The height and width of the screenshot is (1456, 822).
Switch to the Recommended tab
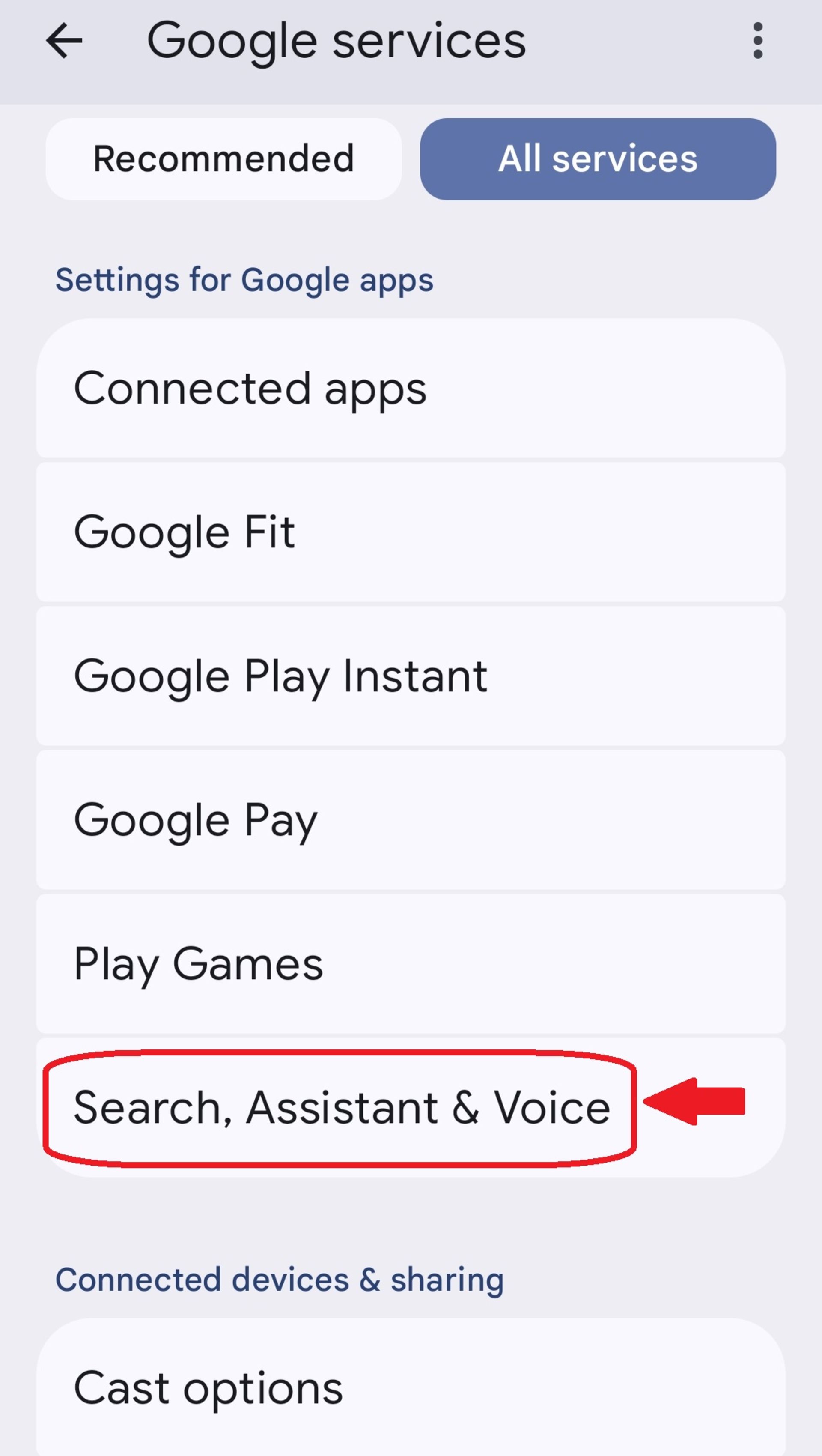pyautogui.click(x=224, y=159)
